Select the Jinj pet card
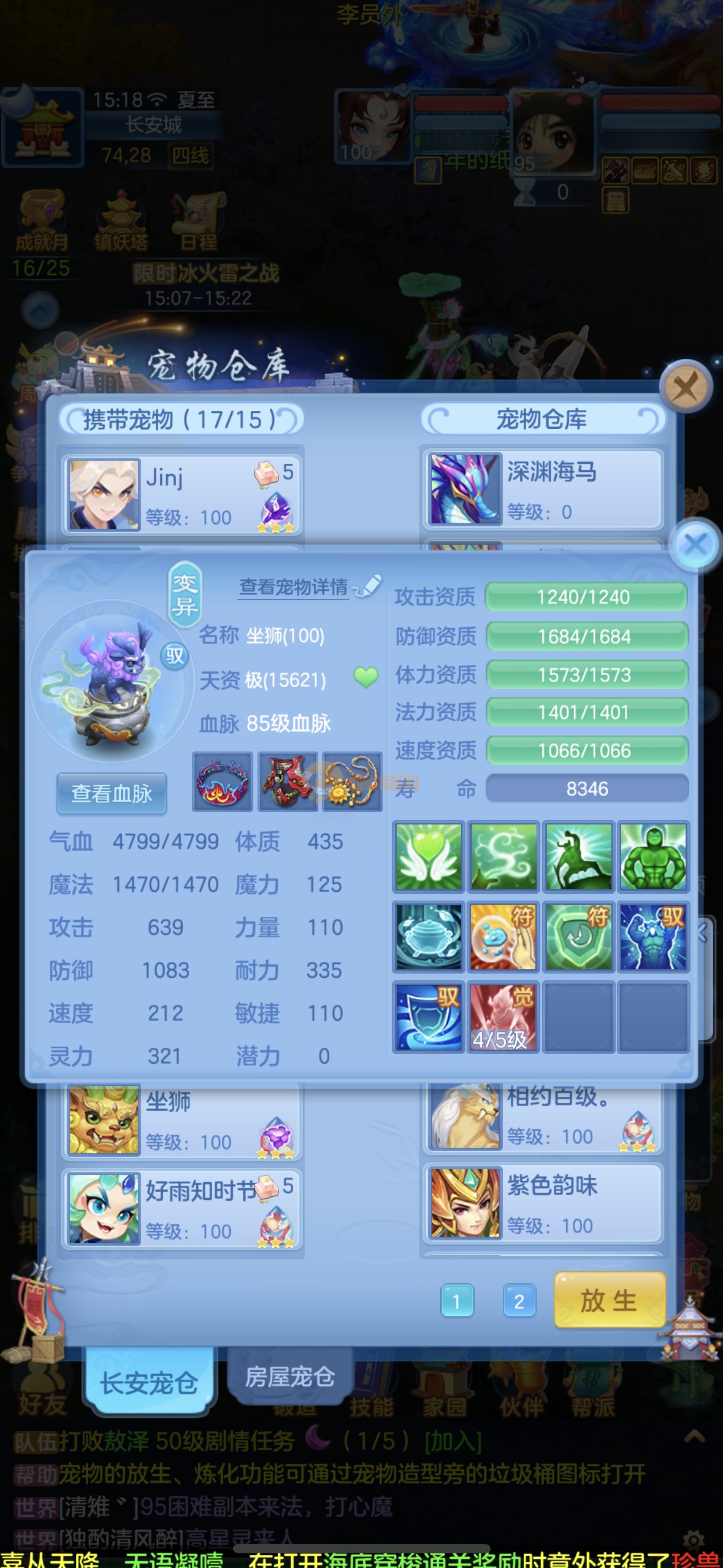The width and height of the screenshot is (723, 1568). [x=182, y=494]
